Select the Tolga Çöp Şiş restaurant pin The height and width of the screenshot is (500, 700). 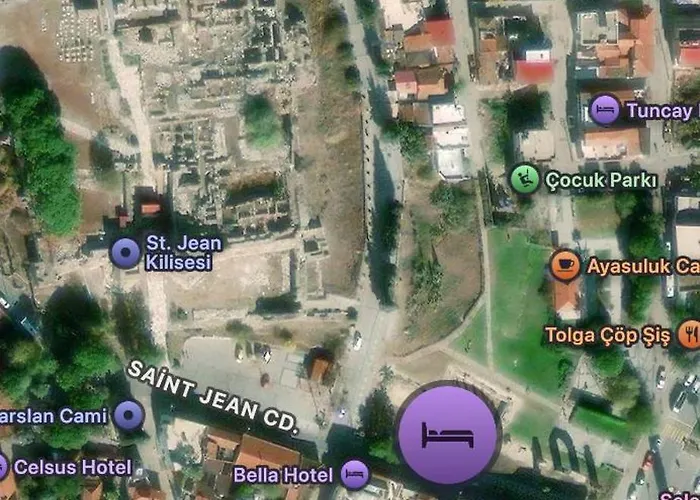(688, 334)
